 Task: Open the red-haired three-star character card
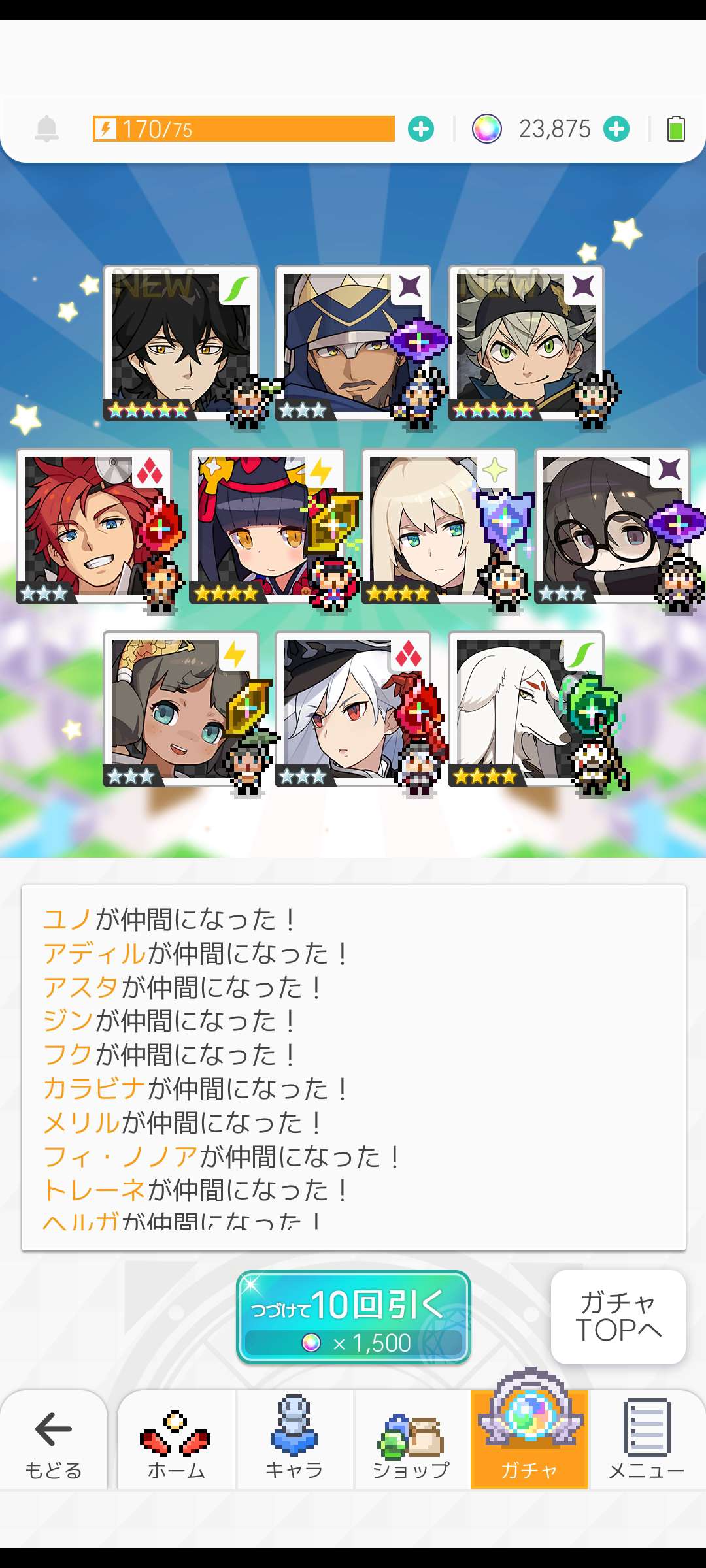coord(94,526)
